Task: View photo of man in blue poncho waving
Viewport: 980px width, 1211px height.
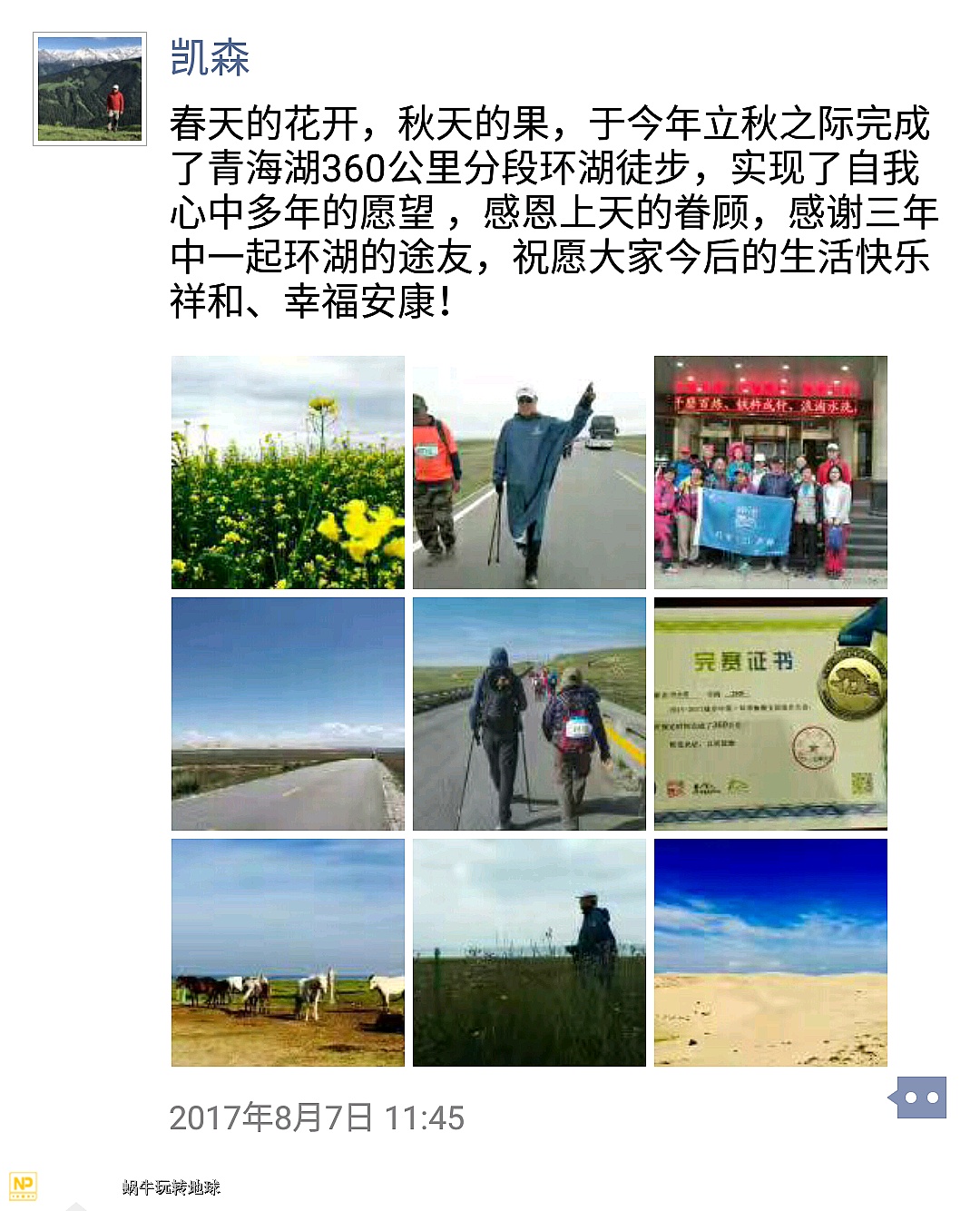Action: tap(529, 472)
